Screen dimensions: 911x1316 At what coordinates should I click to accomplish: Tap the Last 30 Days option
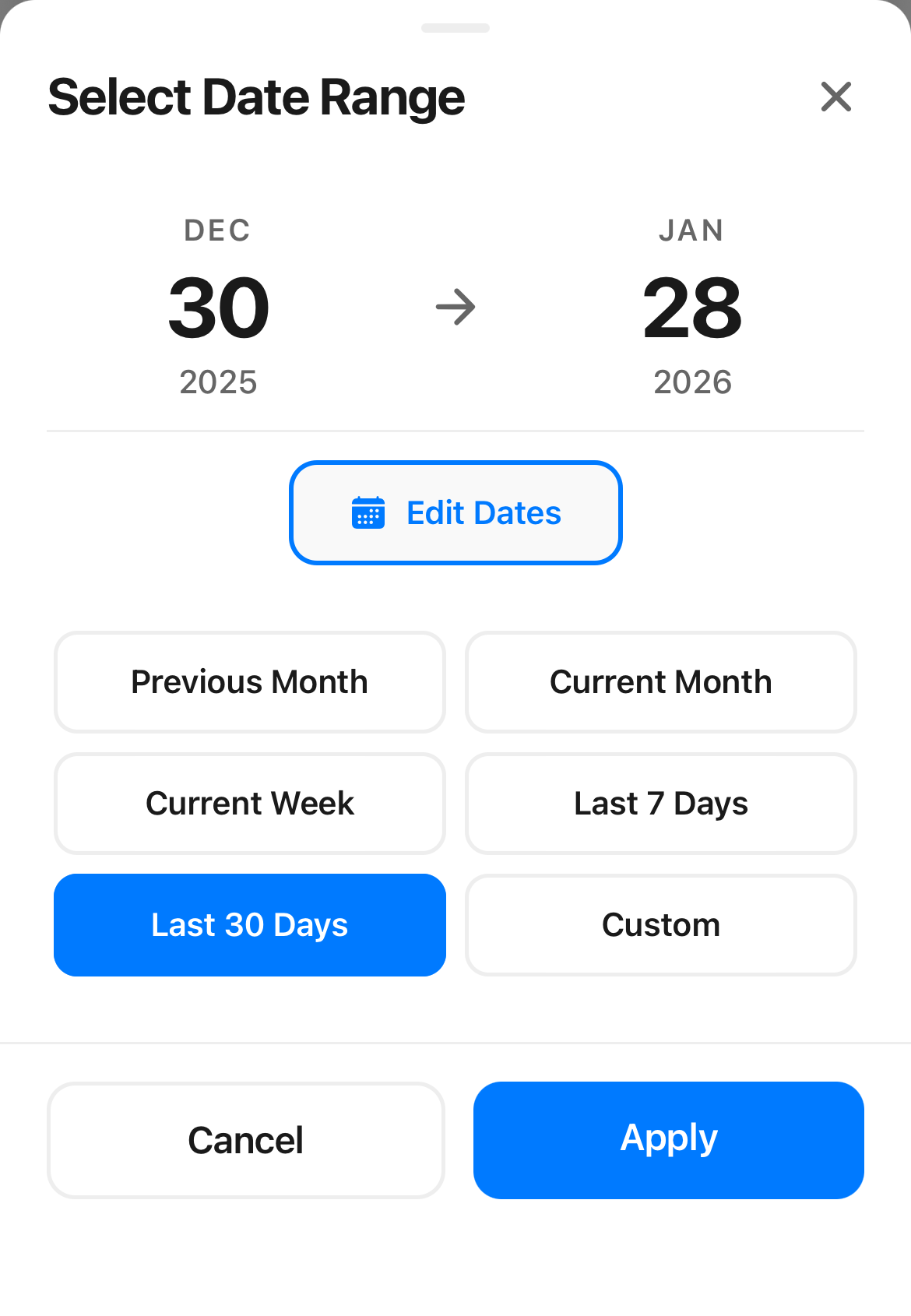[249, 925]
